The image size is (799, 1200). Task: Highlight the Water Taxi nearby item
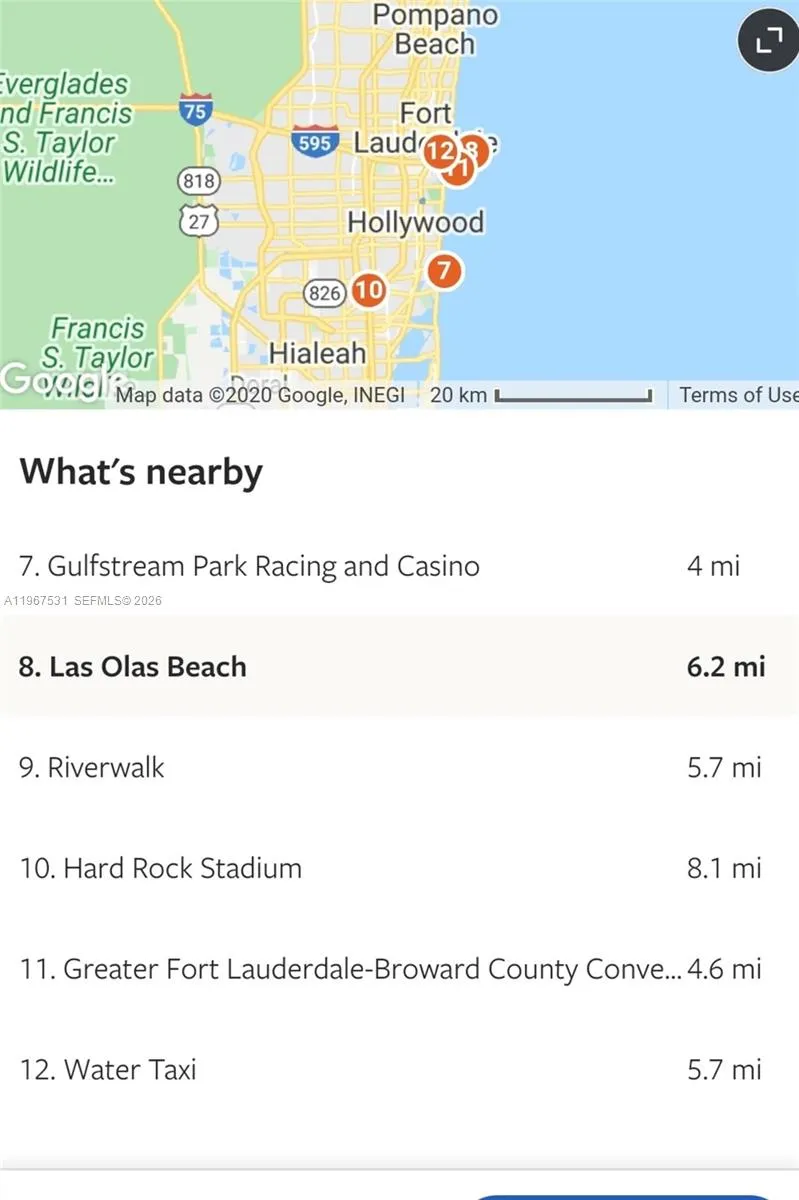click(399, 1069)
